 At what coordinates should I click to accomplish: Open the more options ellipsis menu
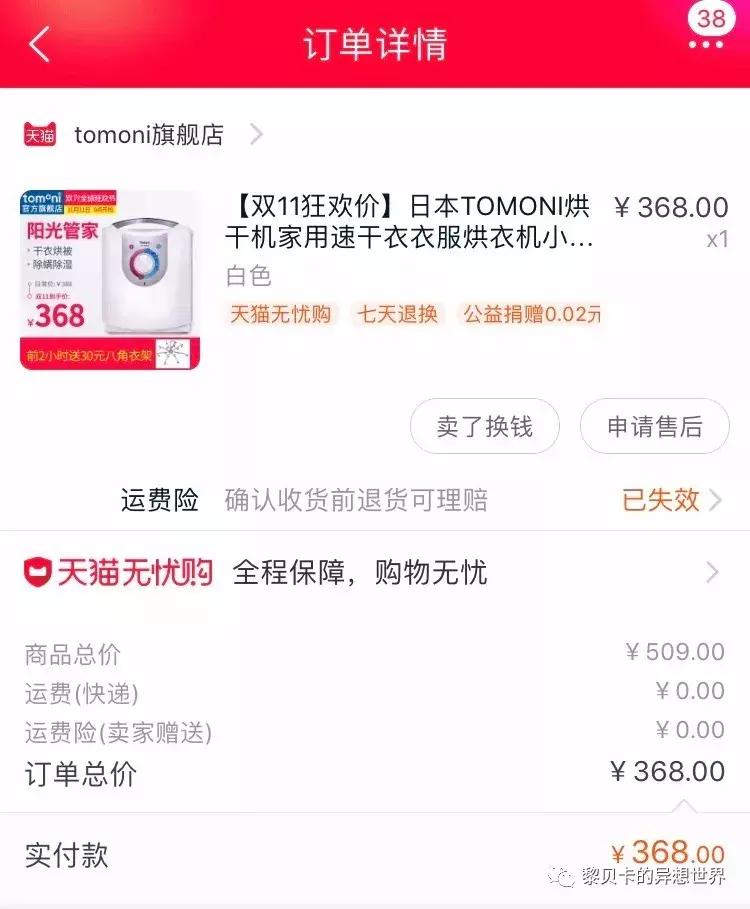[707, 44]
